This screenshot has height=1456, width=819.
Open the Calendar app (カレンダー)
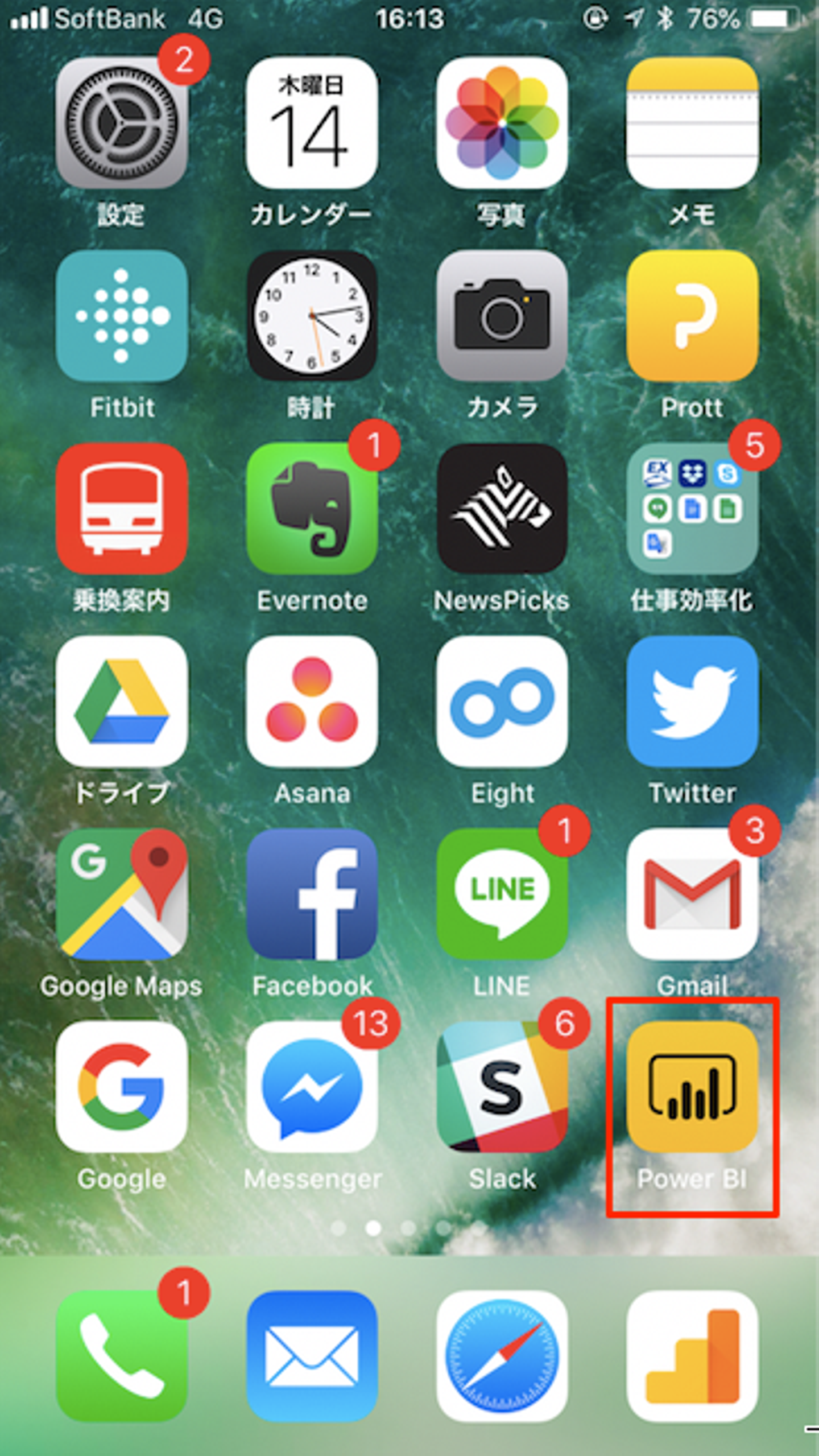click(x=312, y=122)
